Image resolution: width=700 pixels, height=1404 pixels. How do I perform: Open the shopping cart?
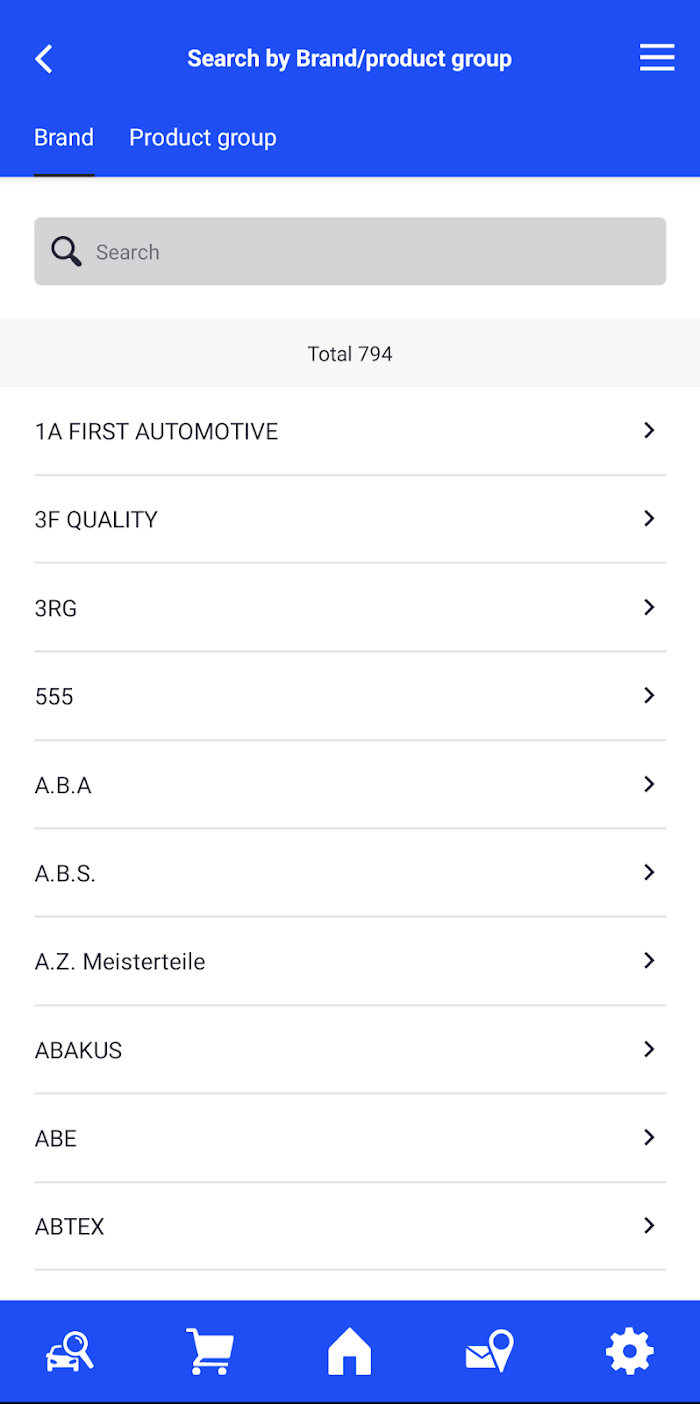pos(210,1352)
